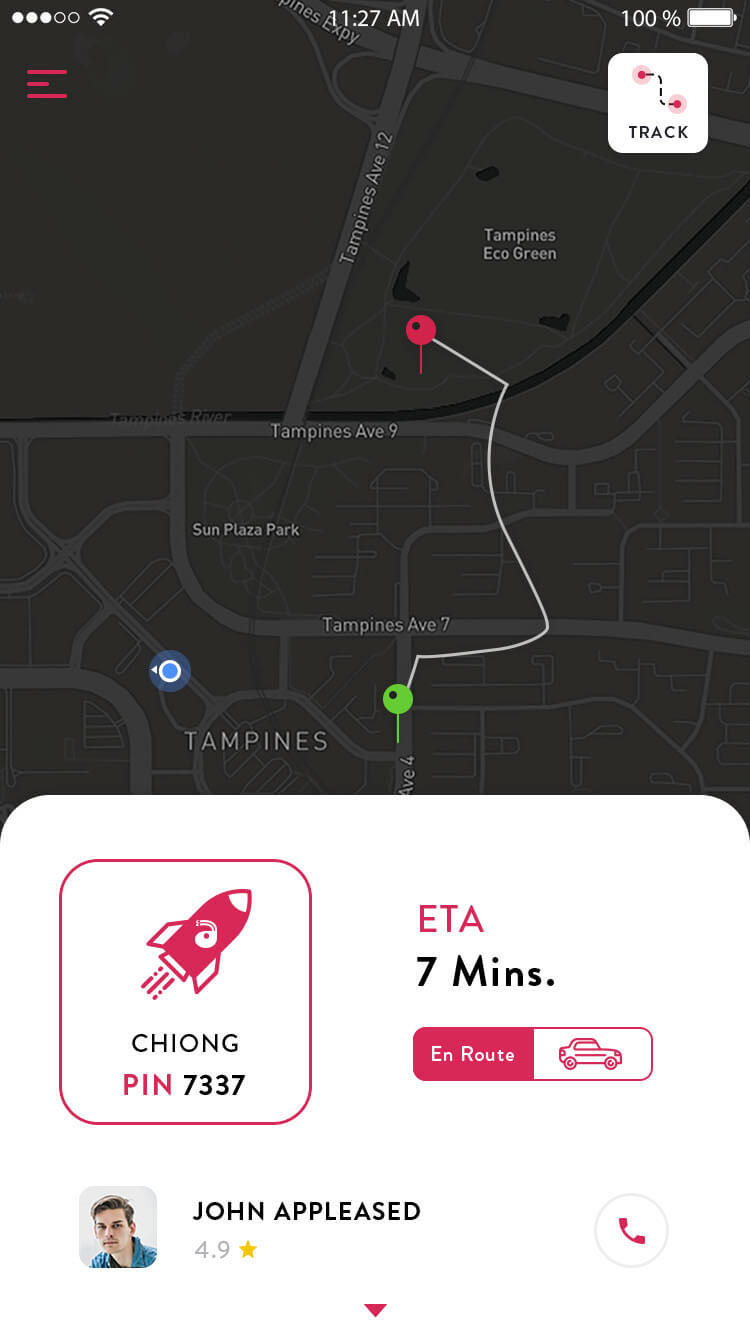Tap the Track route button
This screenshot has width=750, height=1334.
658,103
